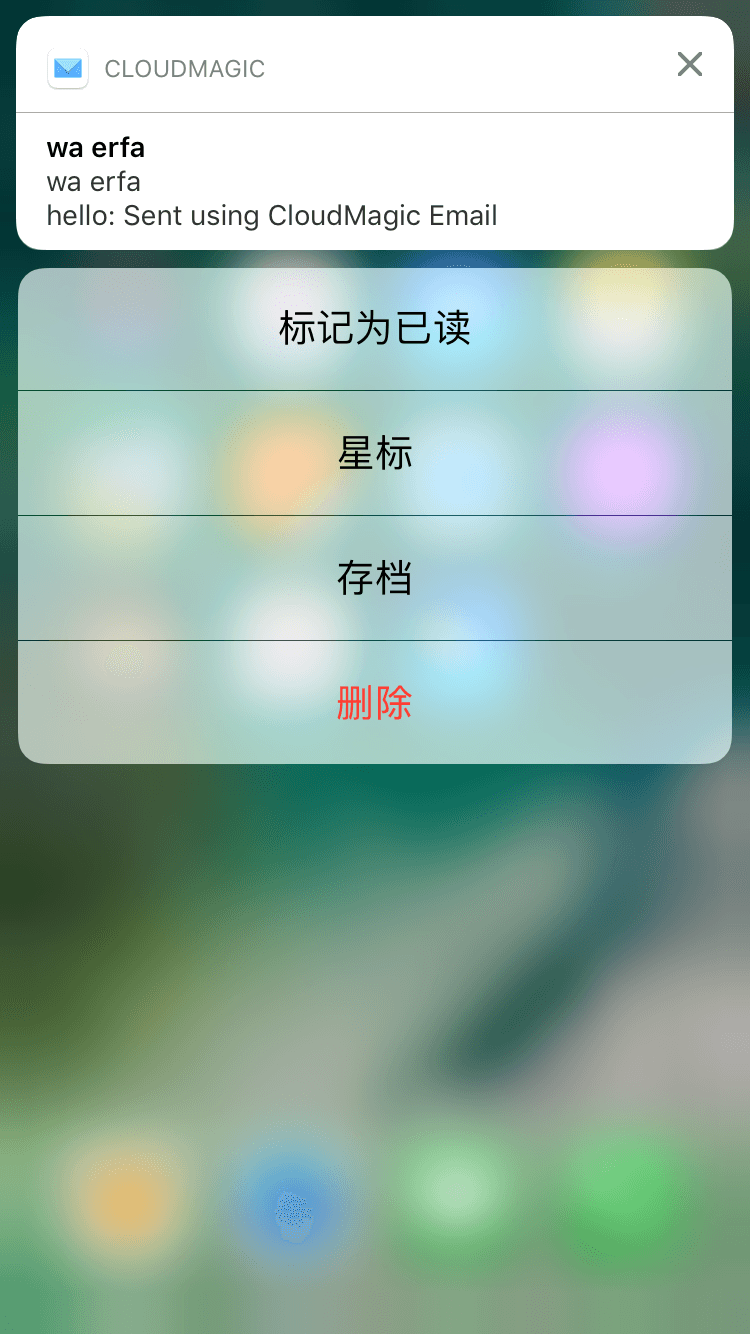Screen dimensions: 750x1334
Task: Star the email with 星标
Action: 375,454
